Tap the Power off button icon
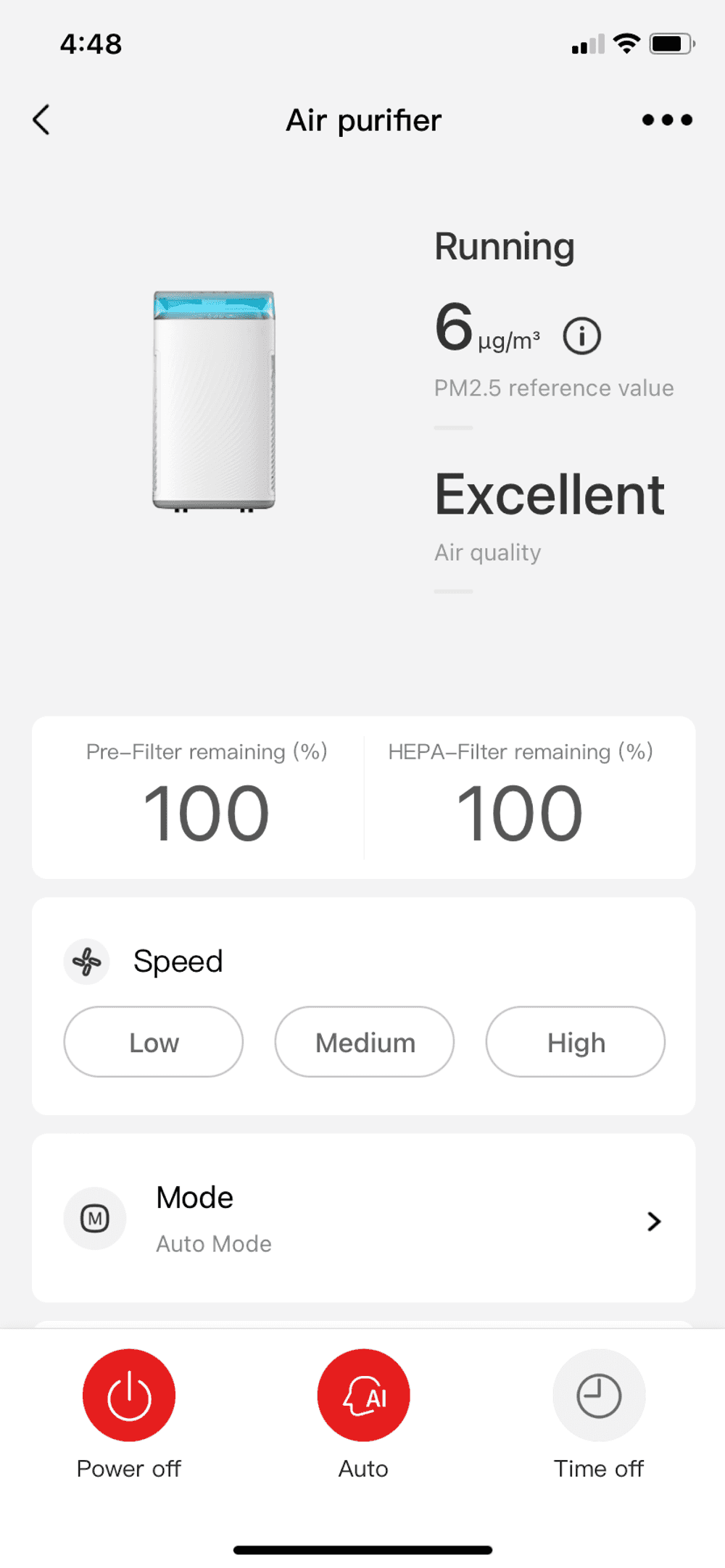This screenshot has height=1568, width=725. click(x=129, y=1395)
